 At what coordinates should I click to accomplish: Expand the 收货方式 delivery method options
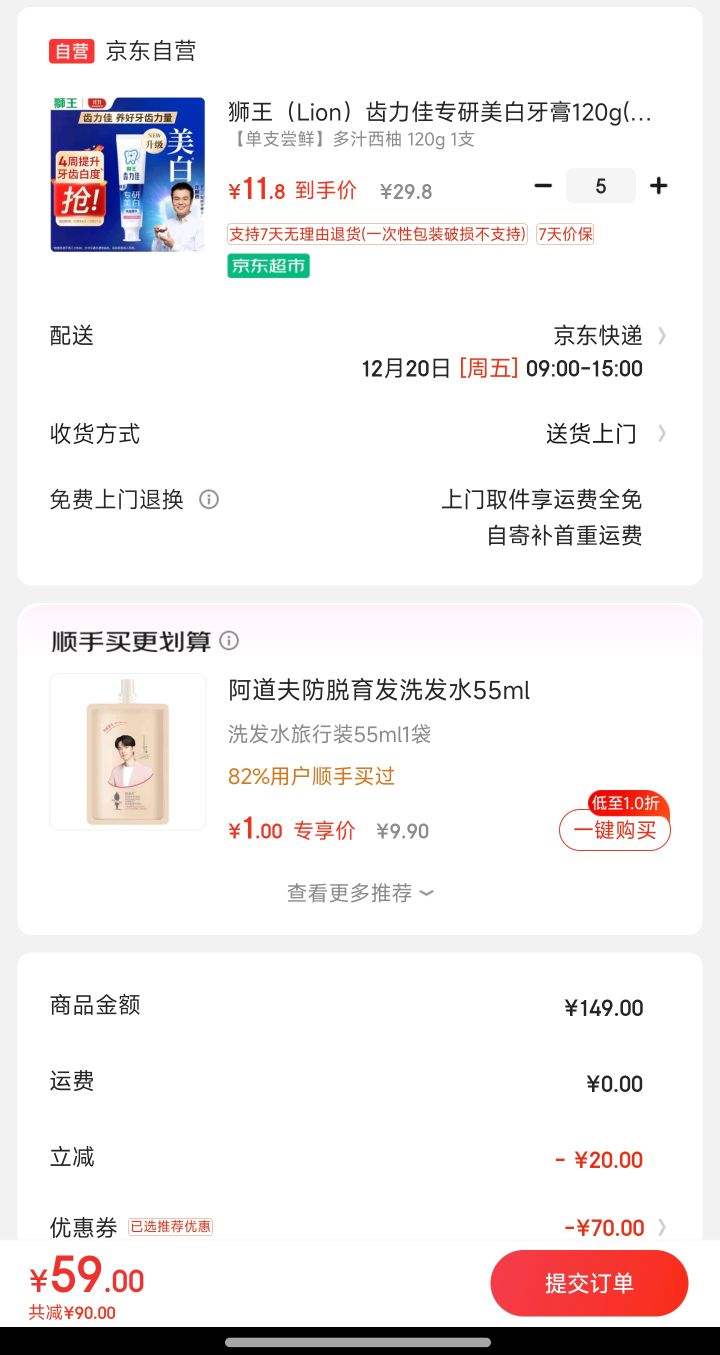tap(661, 434)
